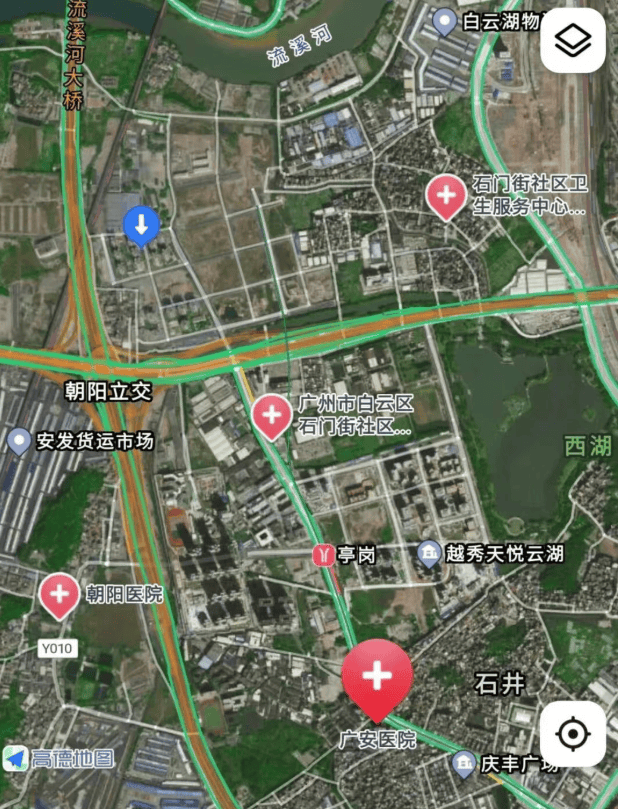Select 广州市白云区石门街社区 hospital pin

pyautogui.click(x=271, y=415)
